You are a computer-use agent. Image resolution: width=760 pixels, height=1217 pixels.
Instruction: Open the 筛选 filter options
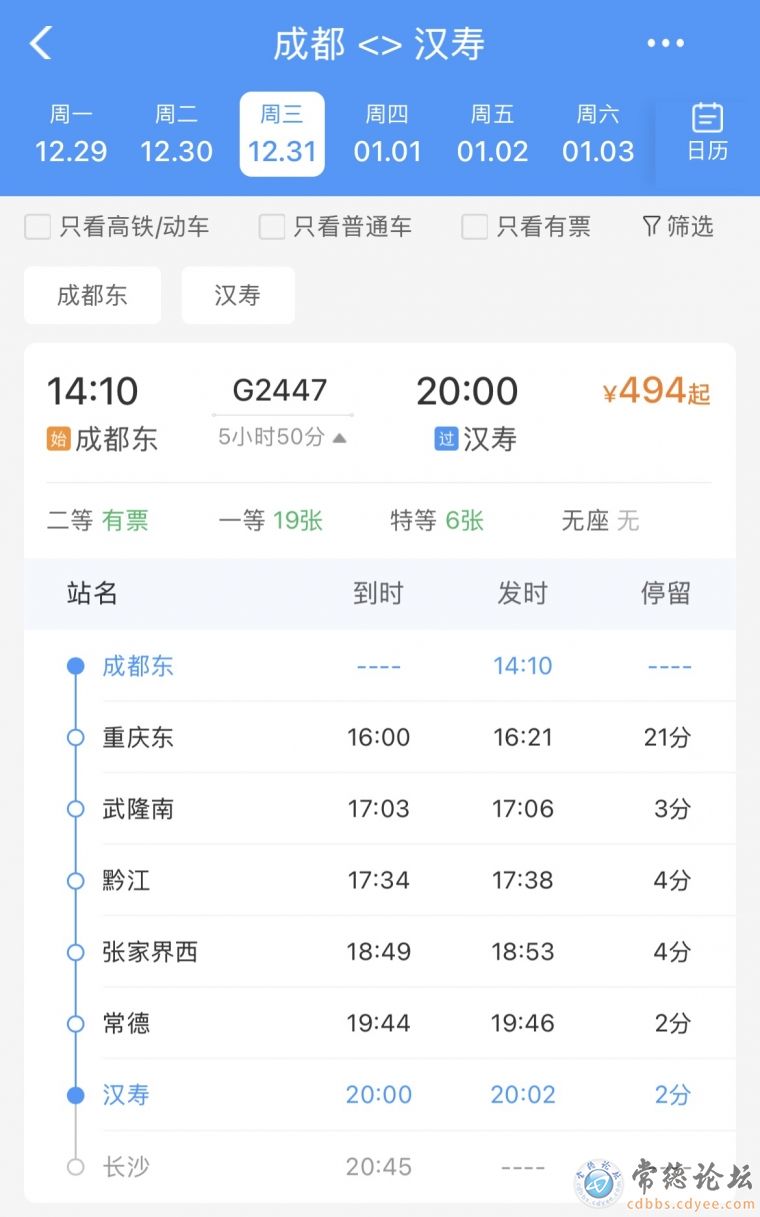pos(678,227)
